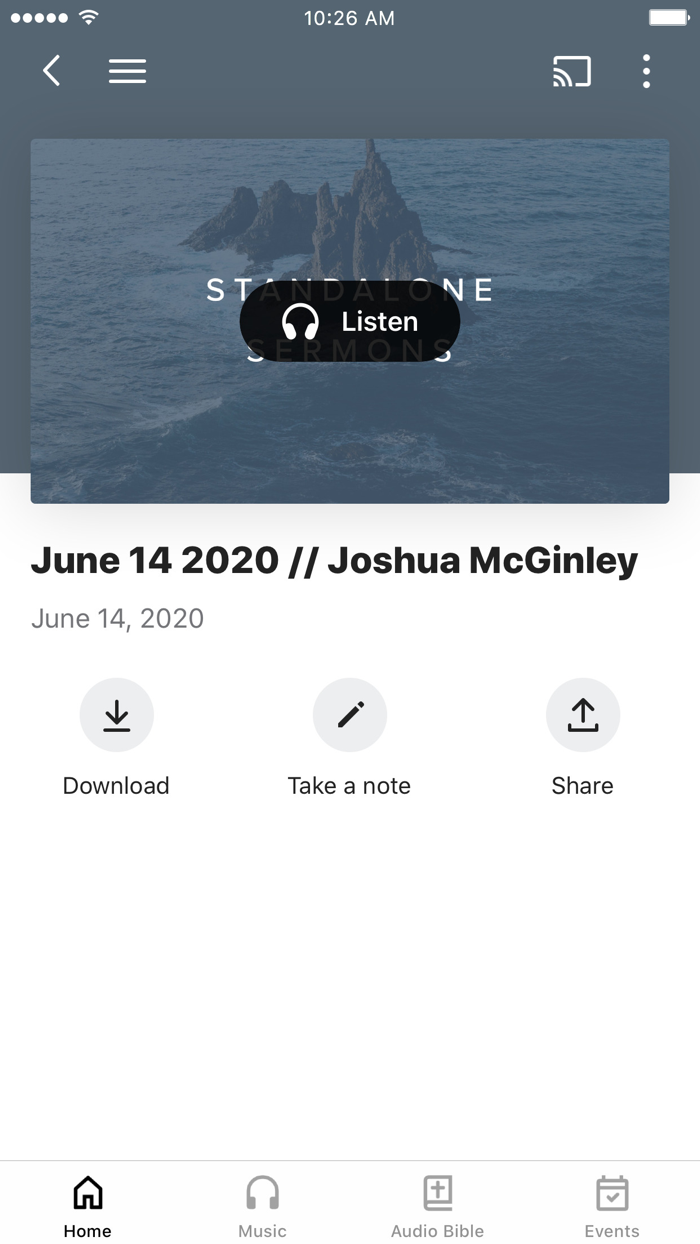Go to the Home tab
The height and width of the screenshot is (1244, 700).
point(88,1205)
